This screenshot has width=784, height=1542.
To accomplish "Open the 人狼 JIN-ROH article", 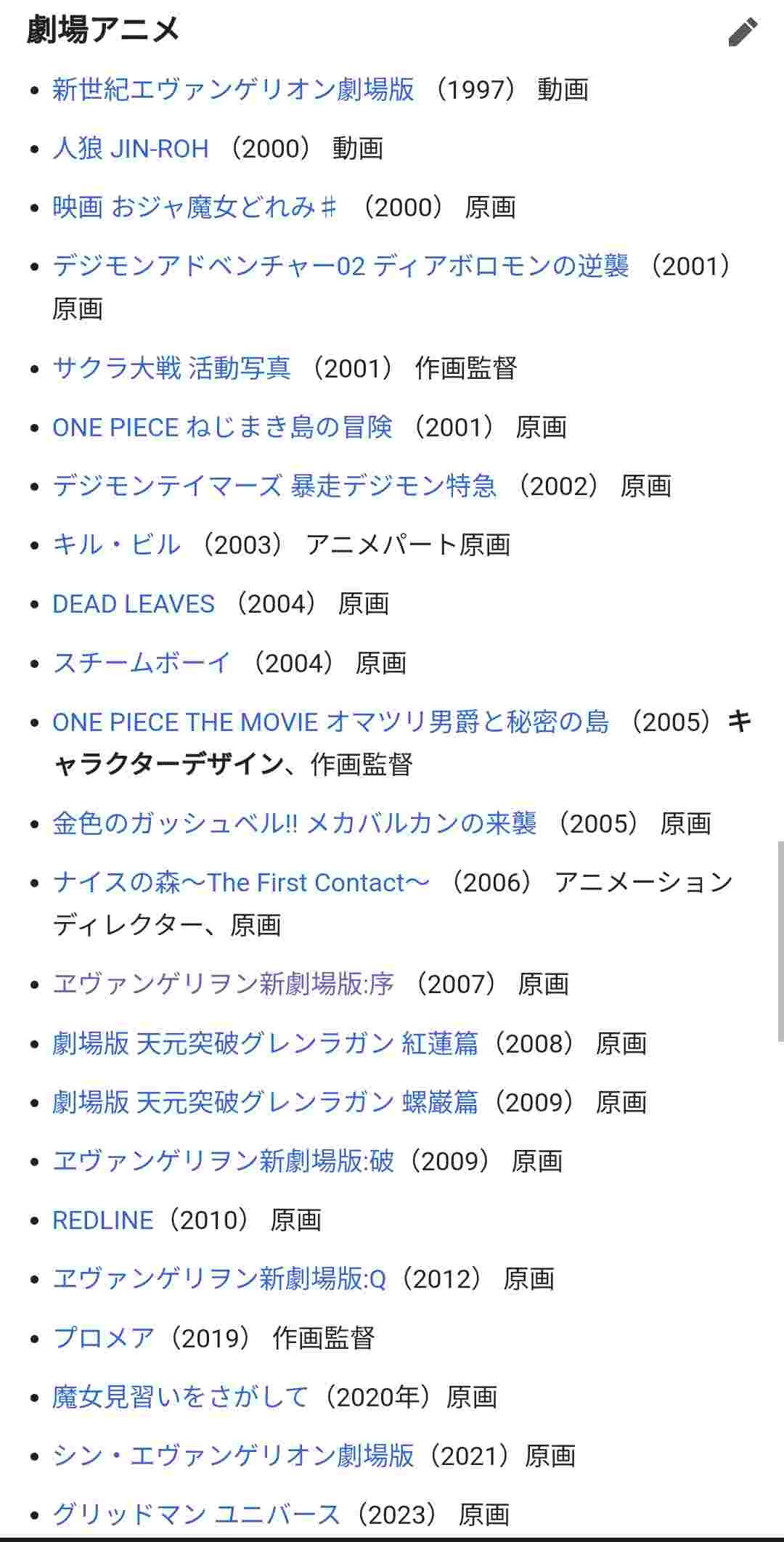I will pyautogui.click(x=131, y=148).
